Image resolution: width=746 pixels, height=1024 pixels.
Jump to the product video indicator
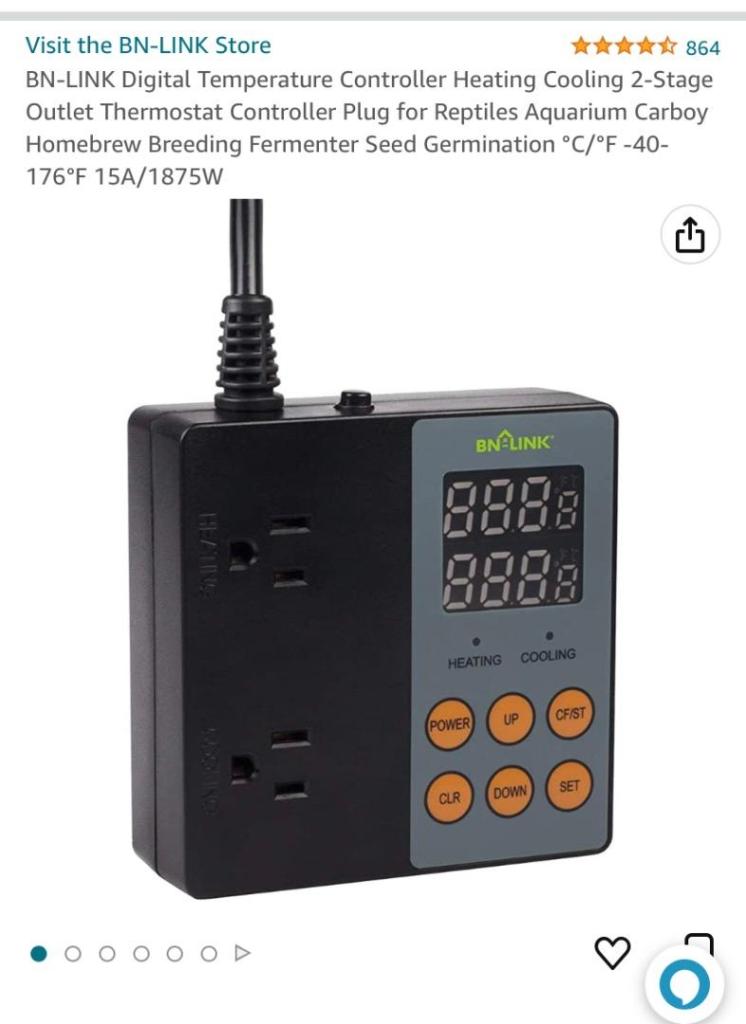pyautogui.click(x=241, y=953)
